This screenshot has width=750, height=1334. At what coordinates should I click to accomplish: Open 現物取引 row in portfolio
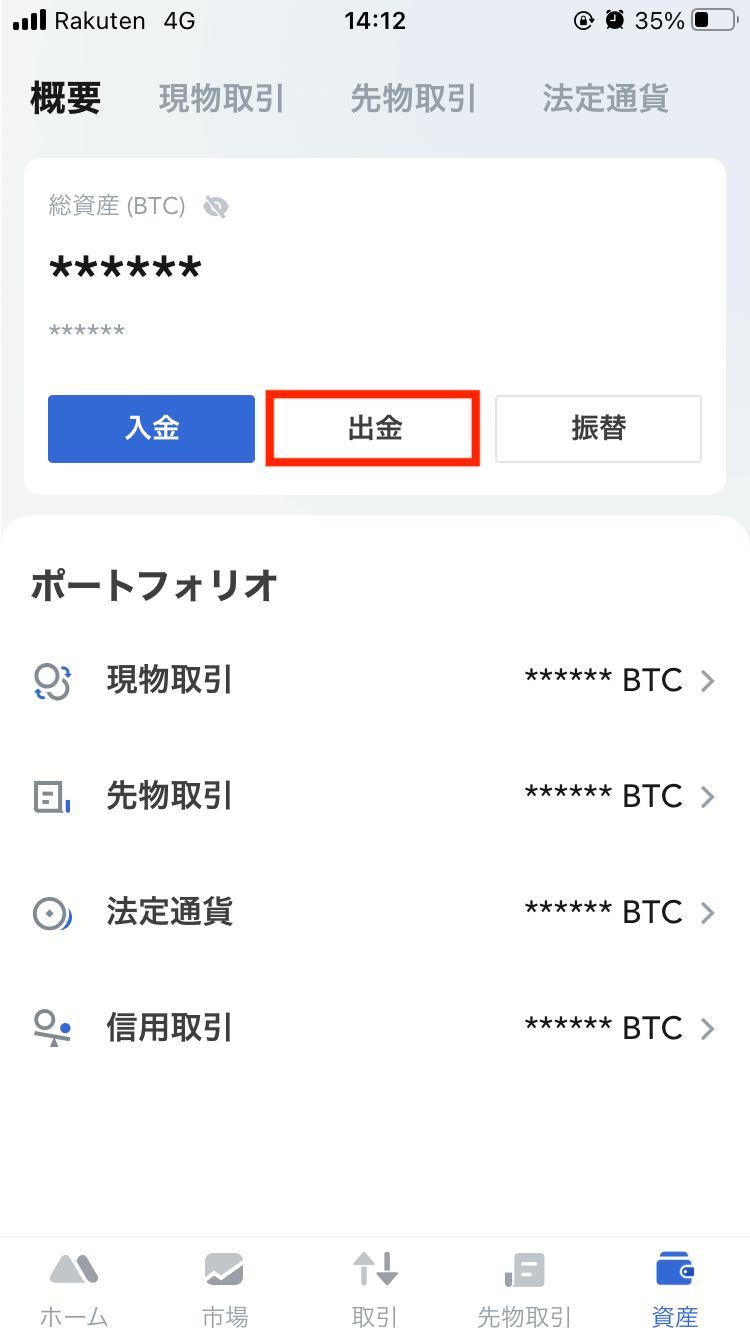[375, 681]
